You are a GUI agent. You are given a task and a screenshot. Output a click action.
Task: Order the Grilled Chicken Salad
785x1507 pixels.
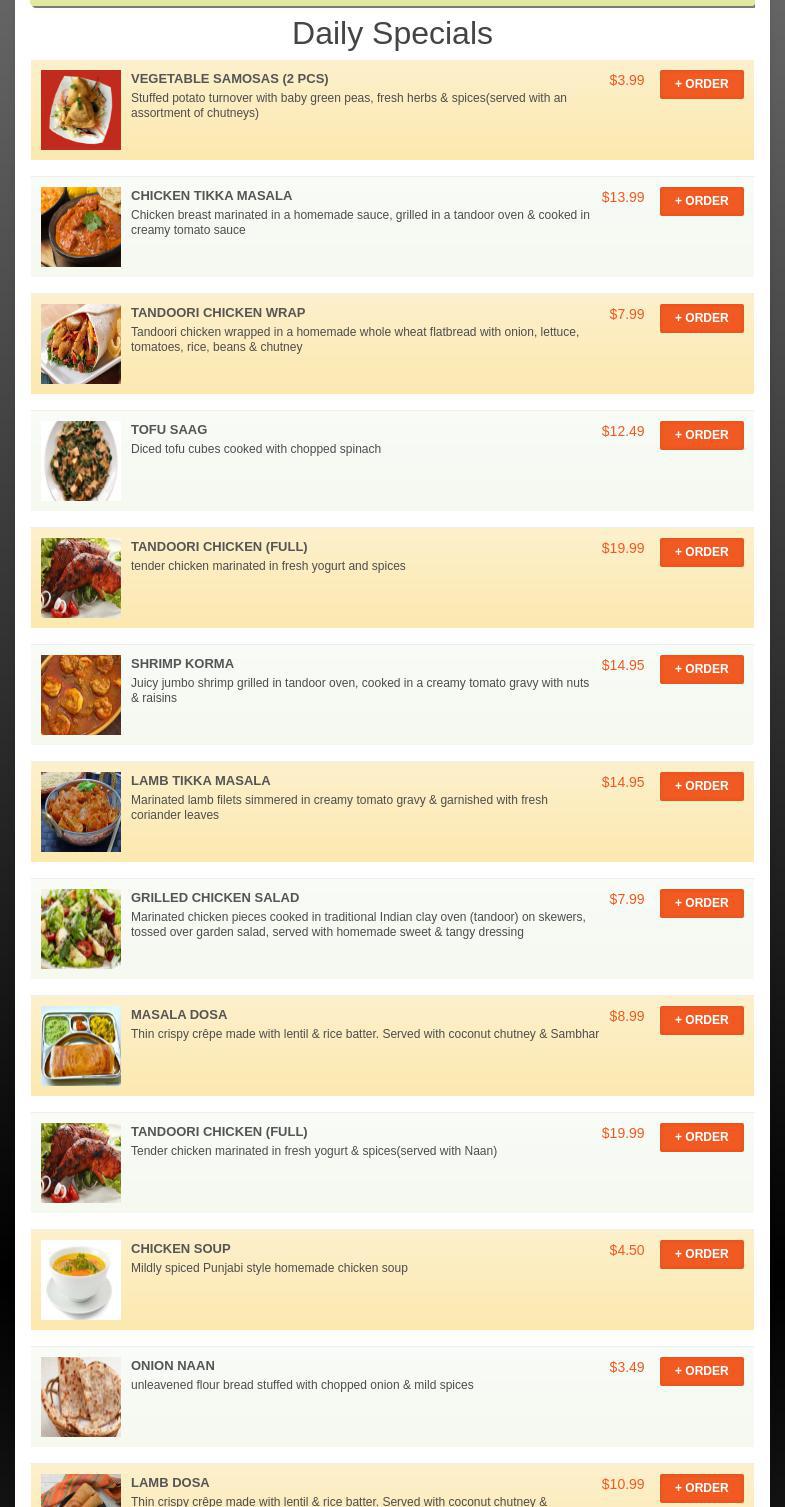coord(701,903)
